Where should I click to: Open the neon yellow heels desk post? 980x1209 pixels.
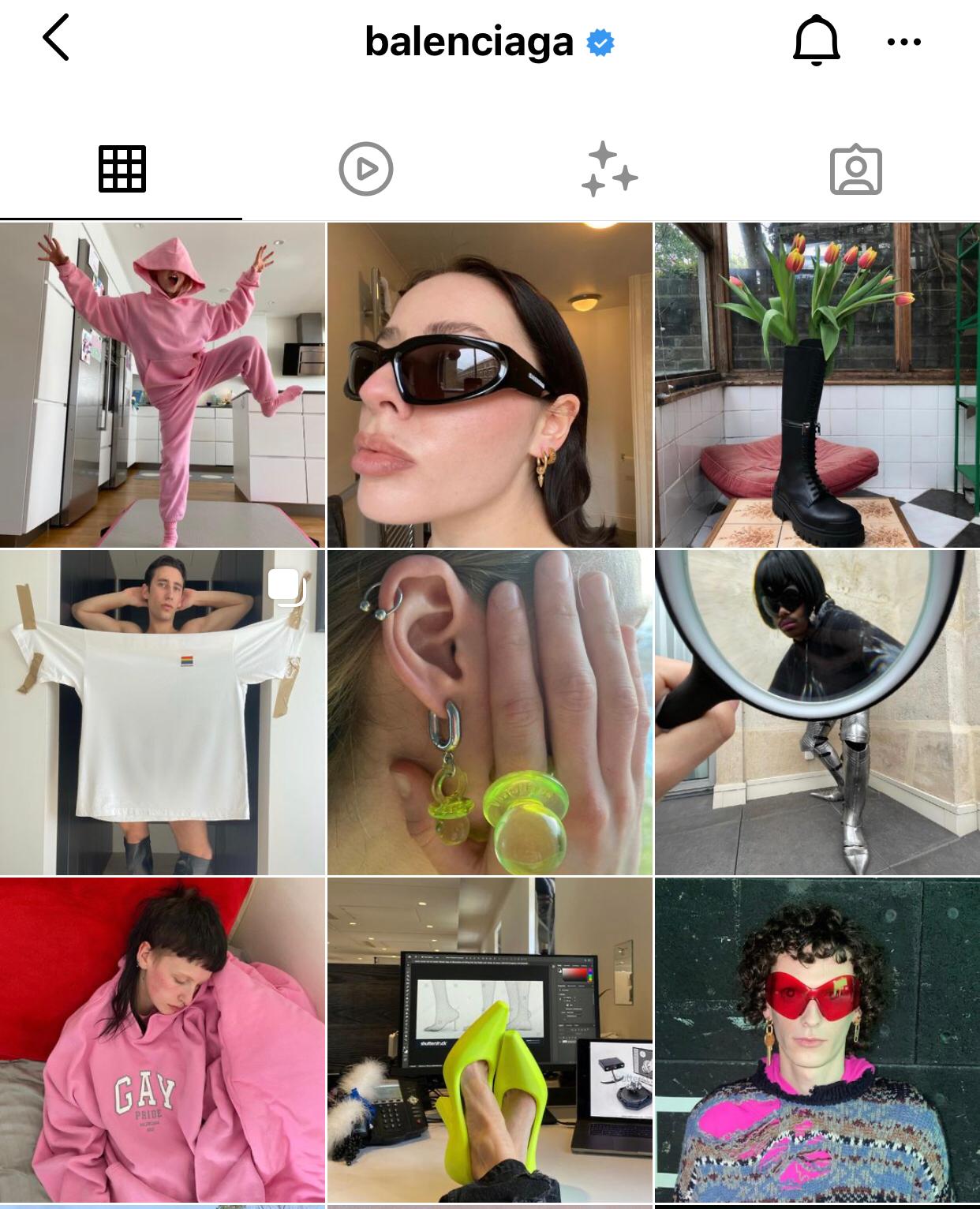pos(489,1040)
